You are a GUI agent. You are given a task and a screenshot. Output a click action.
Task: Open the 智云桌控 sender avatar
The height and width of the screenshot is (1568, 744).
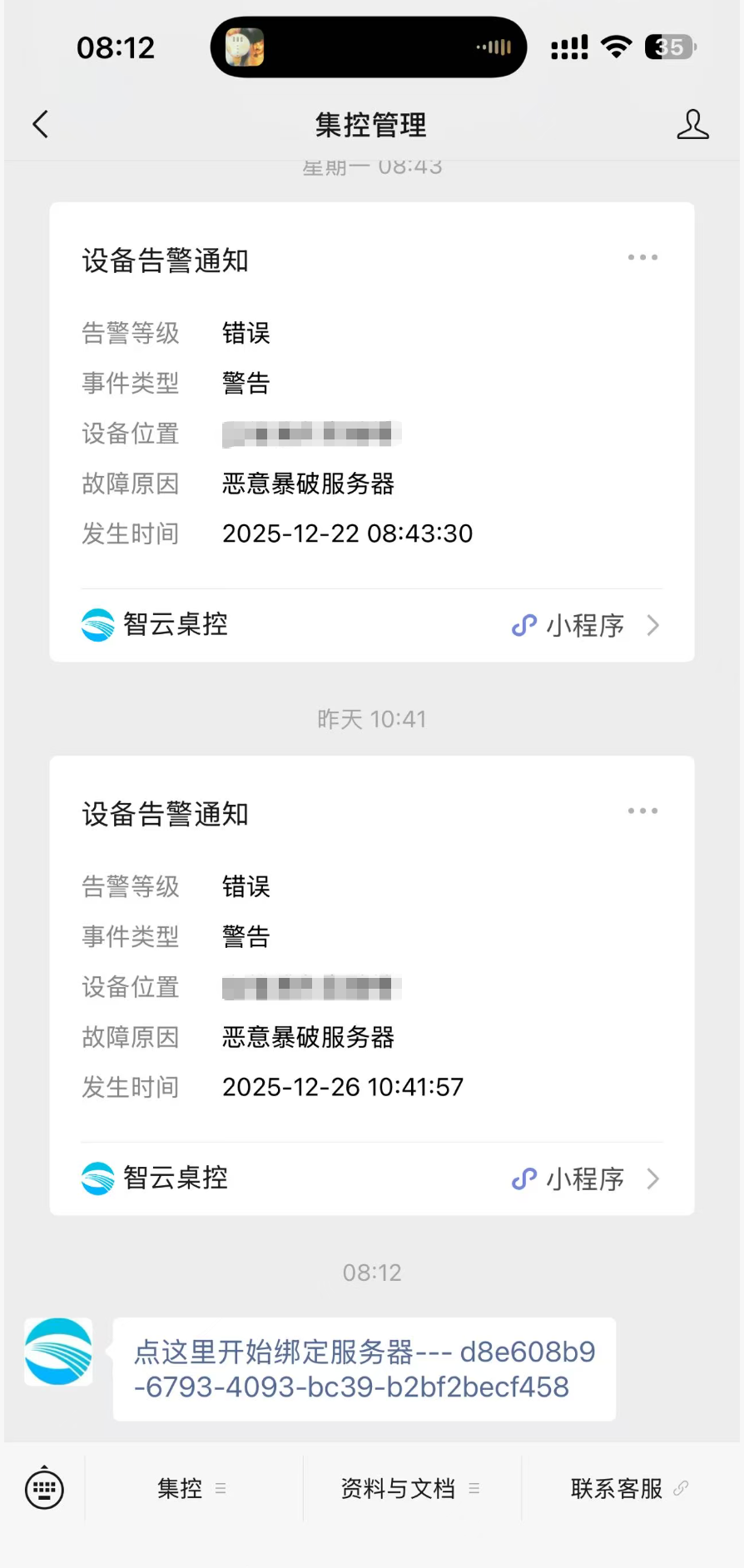(58, 1352)
